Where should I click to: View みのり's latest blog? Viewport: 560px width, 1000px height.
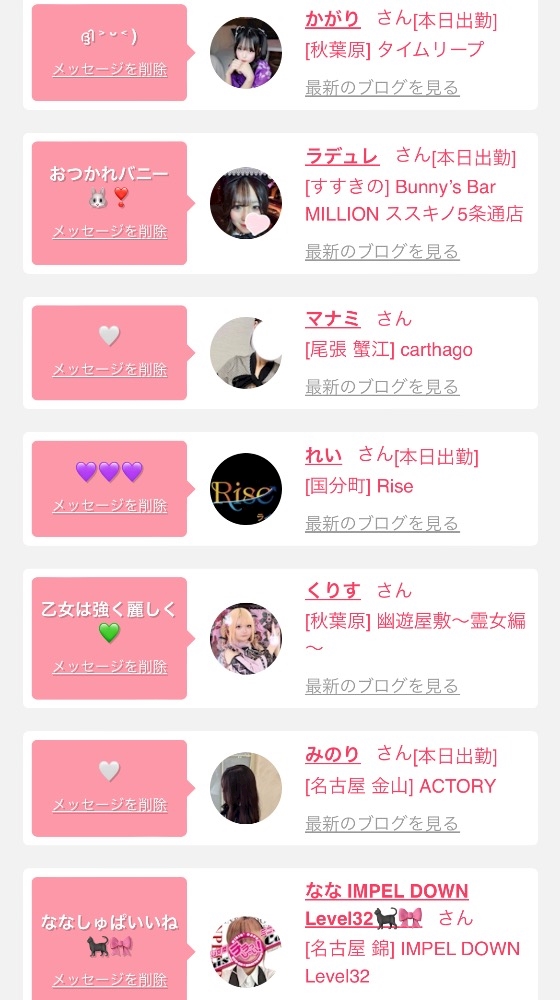point(382,823)
